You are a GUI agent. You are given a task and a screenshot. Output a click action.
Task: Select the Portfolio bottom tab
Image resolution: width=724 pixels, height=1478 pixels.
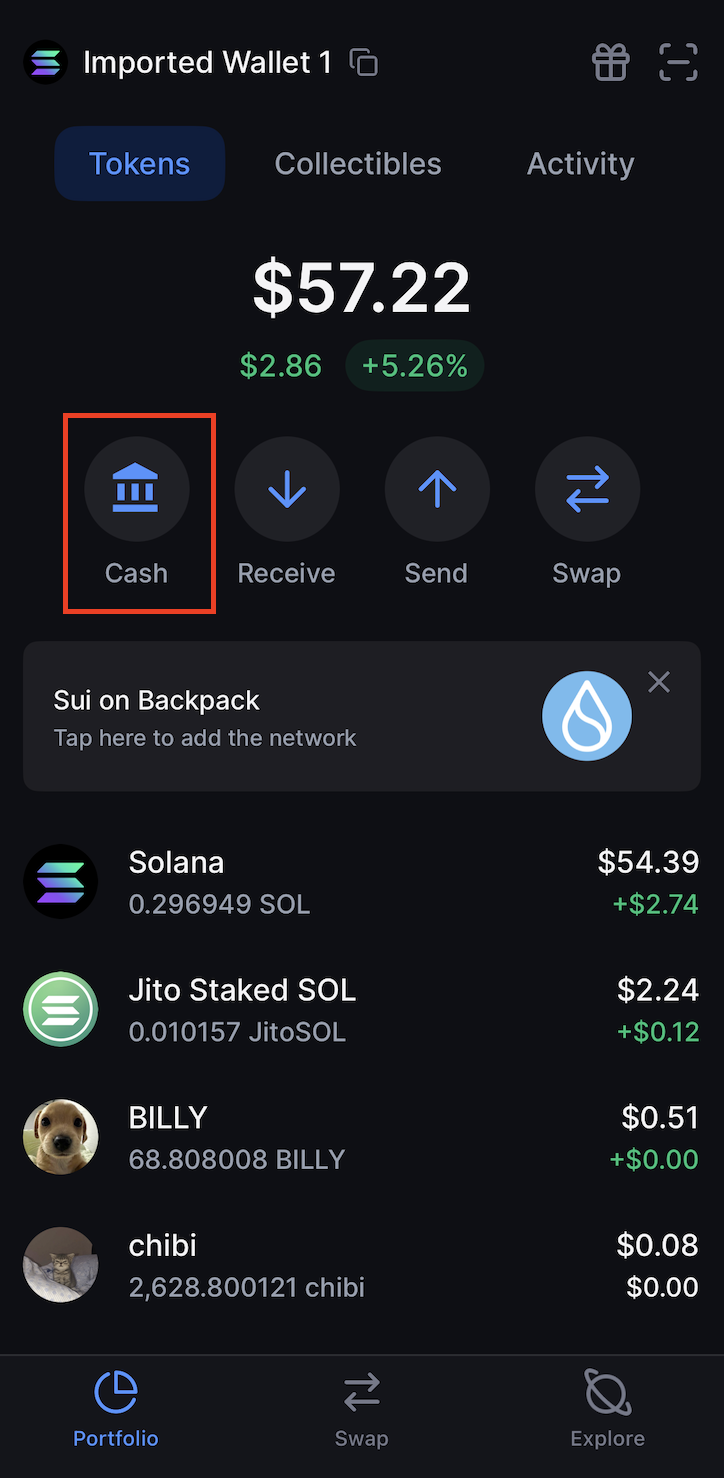pos(116,1410)
